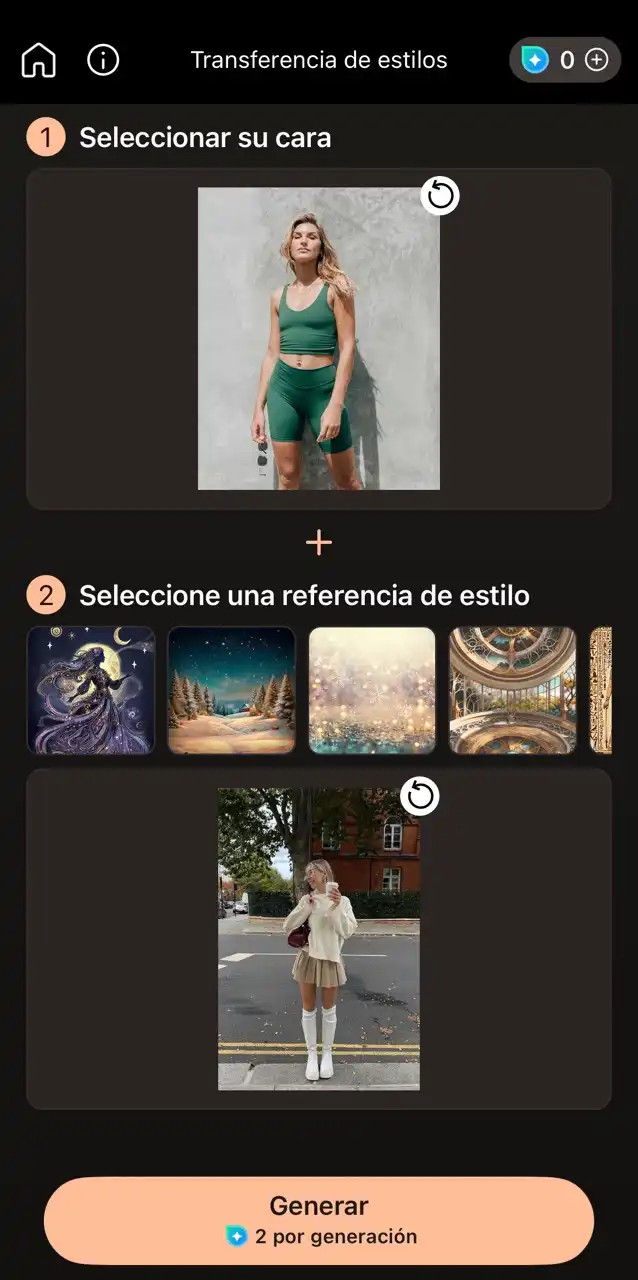The image size is (638, 1280).
Task: Add more credits with the plus badge
Action: click(x=596, y=60)
